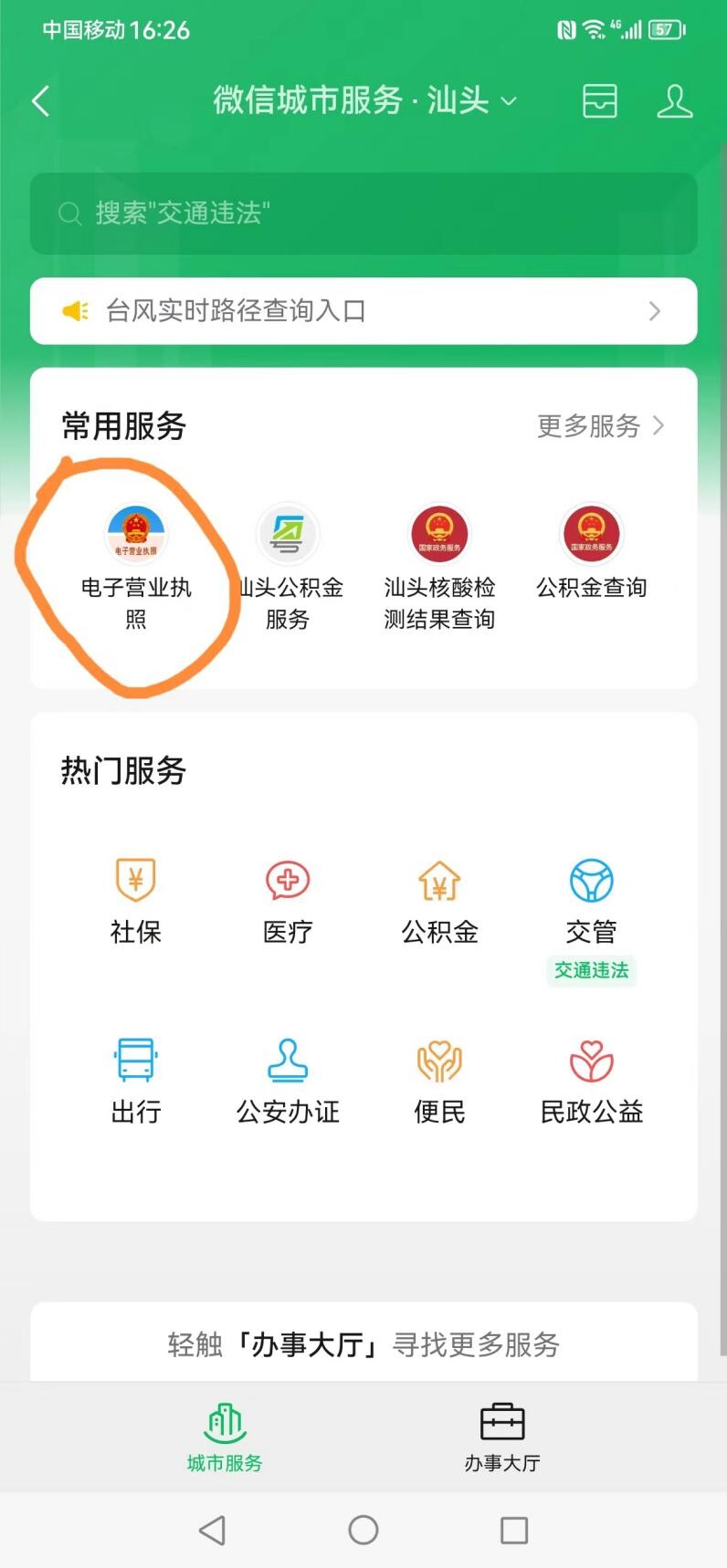
Task: Select the 医疗 service
Action: coord(288,900)
